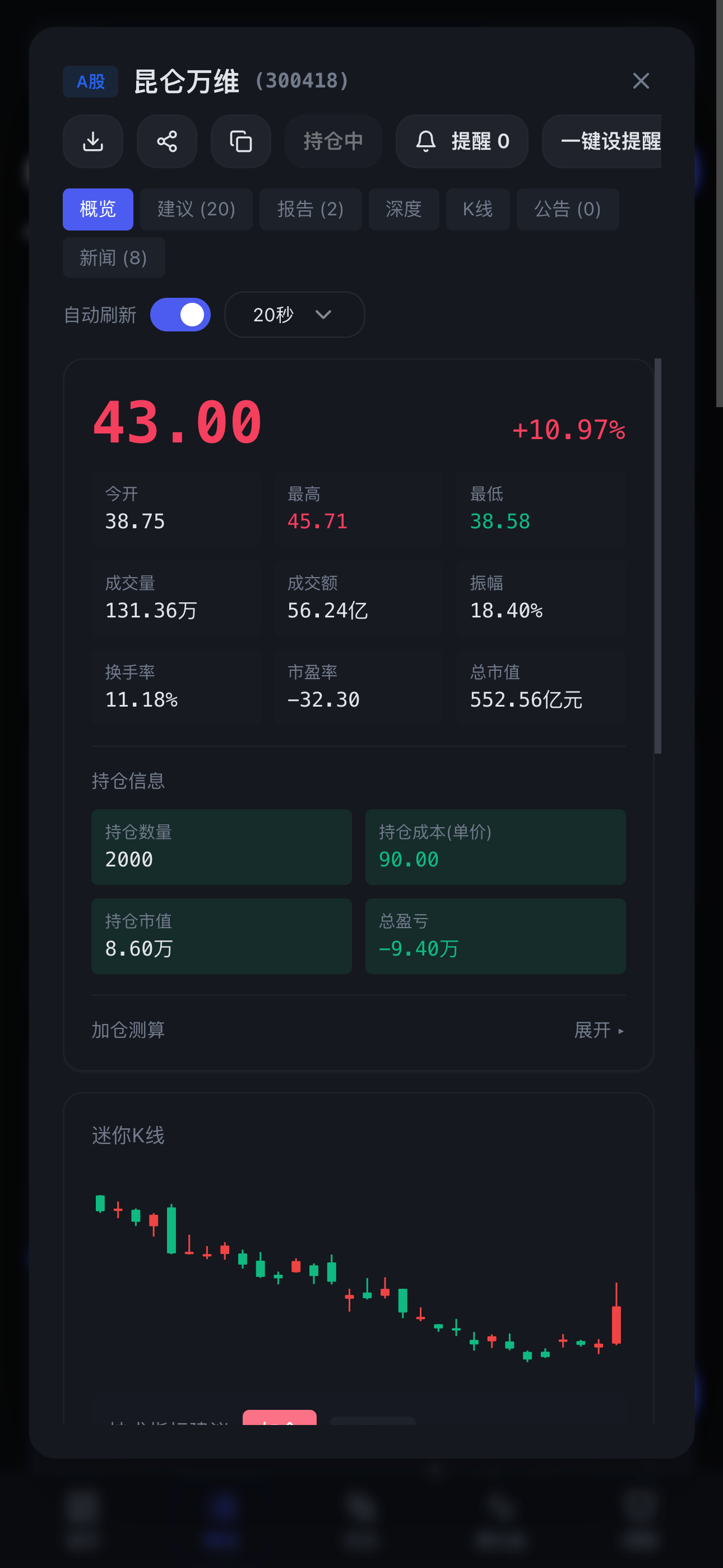Switch to the 建议 (20) tab
This screenshot has width=723, height=1568.
pos(197,209)
